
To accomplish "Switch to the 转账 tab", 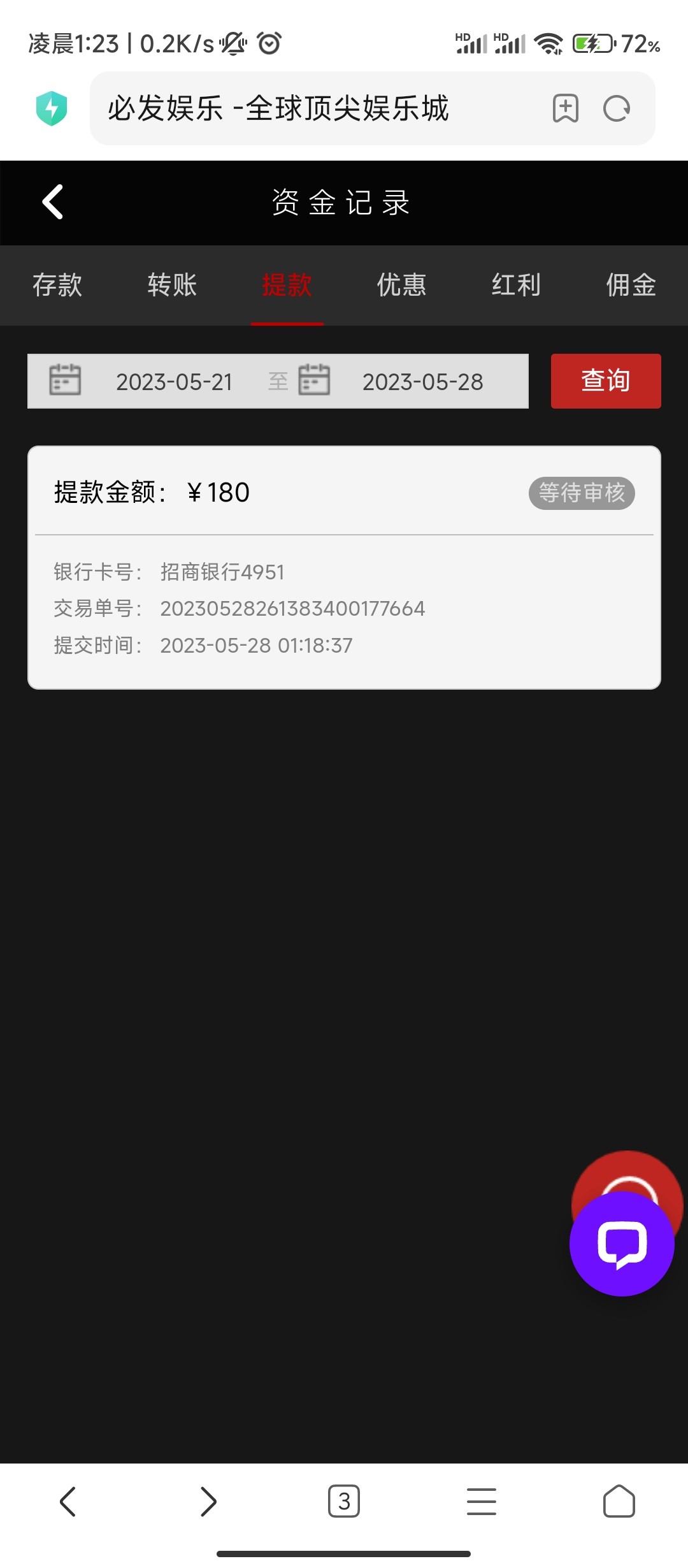I will [172, 285].
